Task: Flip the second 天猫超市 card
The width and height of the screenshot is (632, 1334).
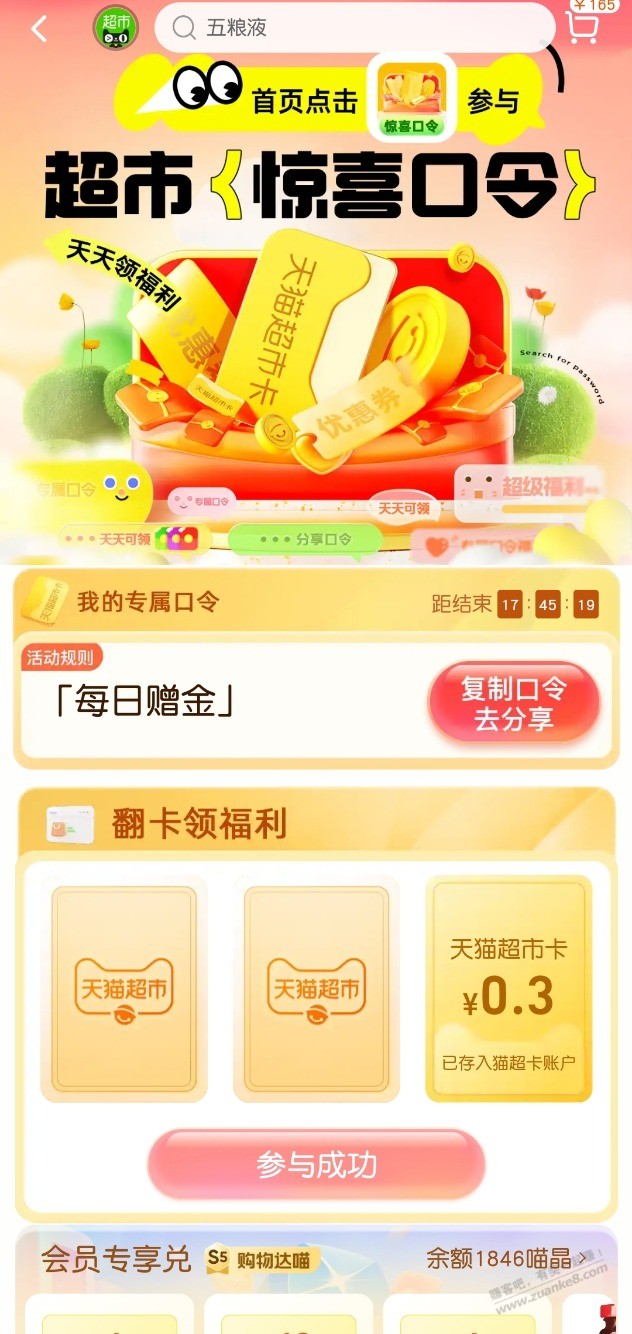Action: pos(316,988)
